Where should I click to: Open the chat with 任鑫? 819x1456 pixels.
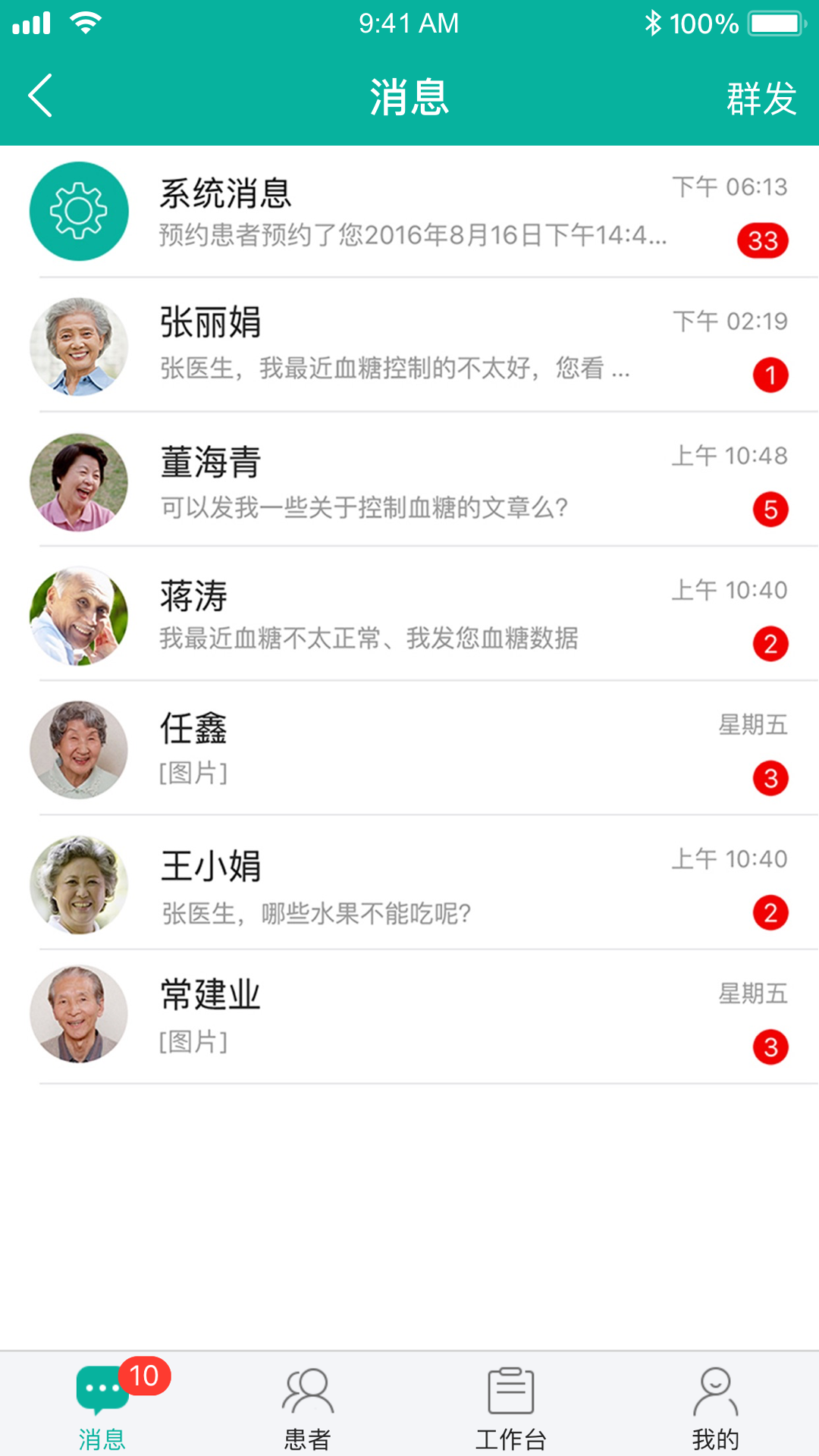[409, 750]
